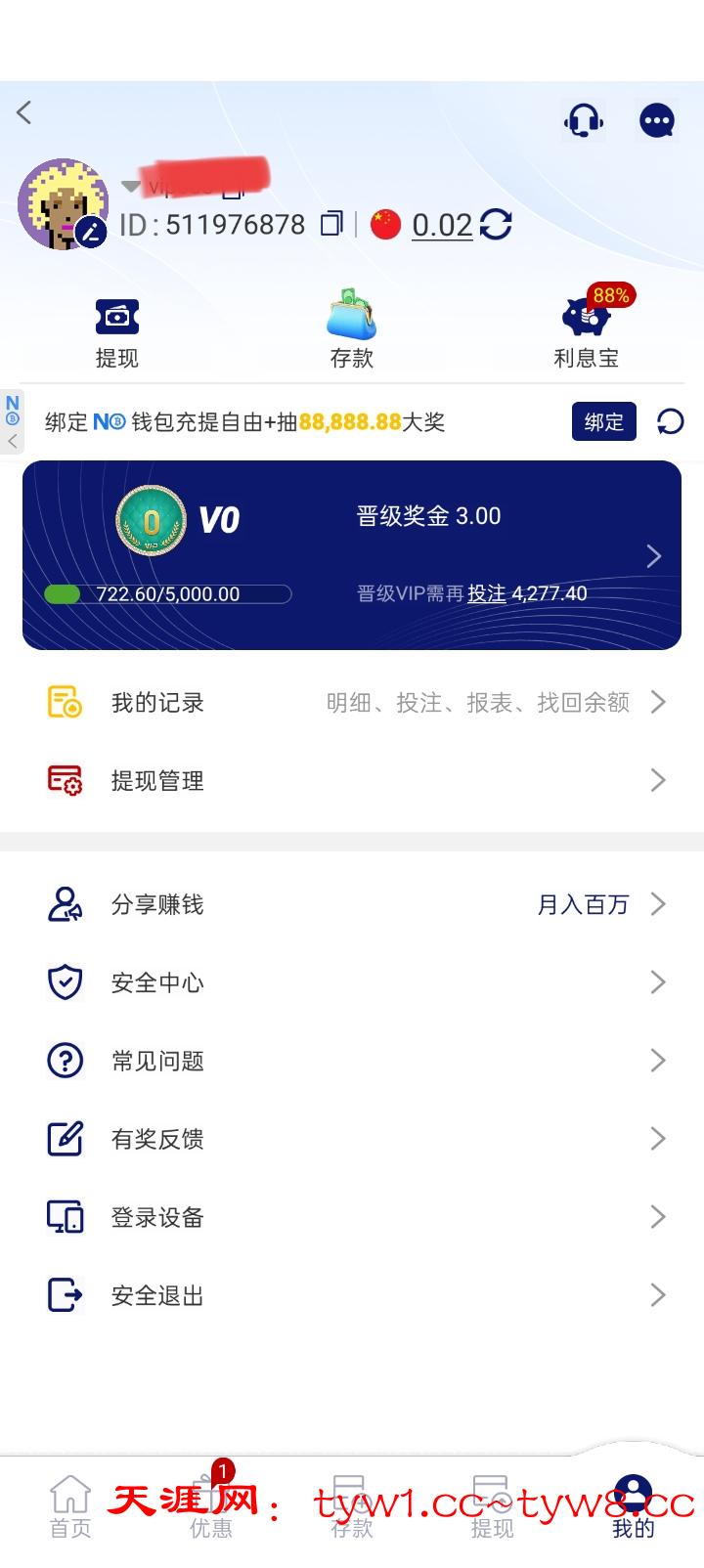Go back using the top-left arrow
Image resolution: width=704 pixels, height=1568 pixels.
[x=25, y=112]
